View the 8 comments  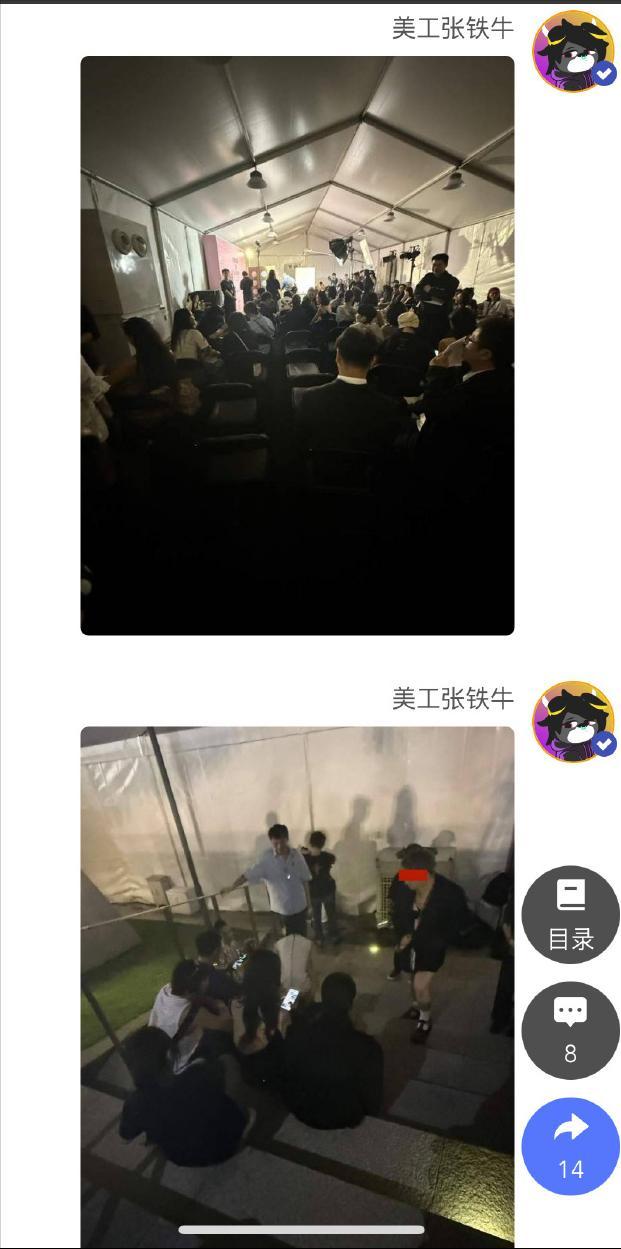point(570,1030)
